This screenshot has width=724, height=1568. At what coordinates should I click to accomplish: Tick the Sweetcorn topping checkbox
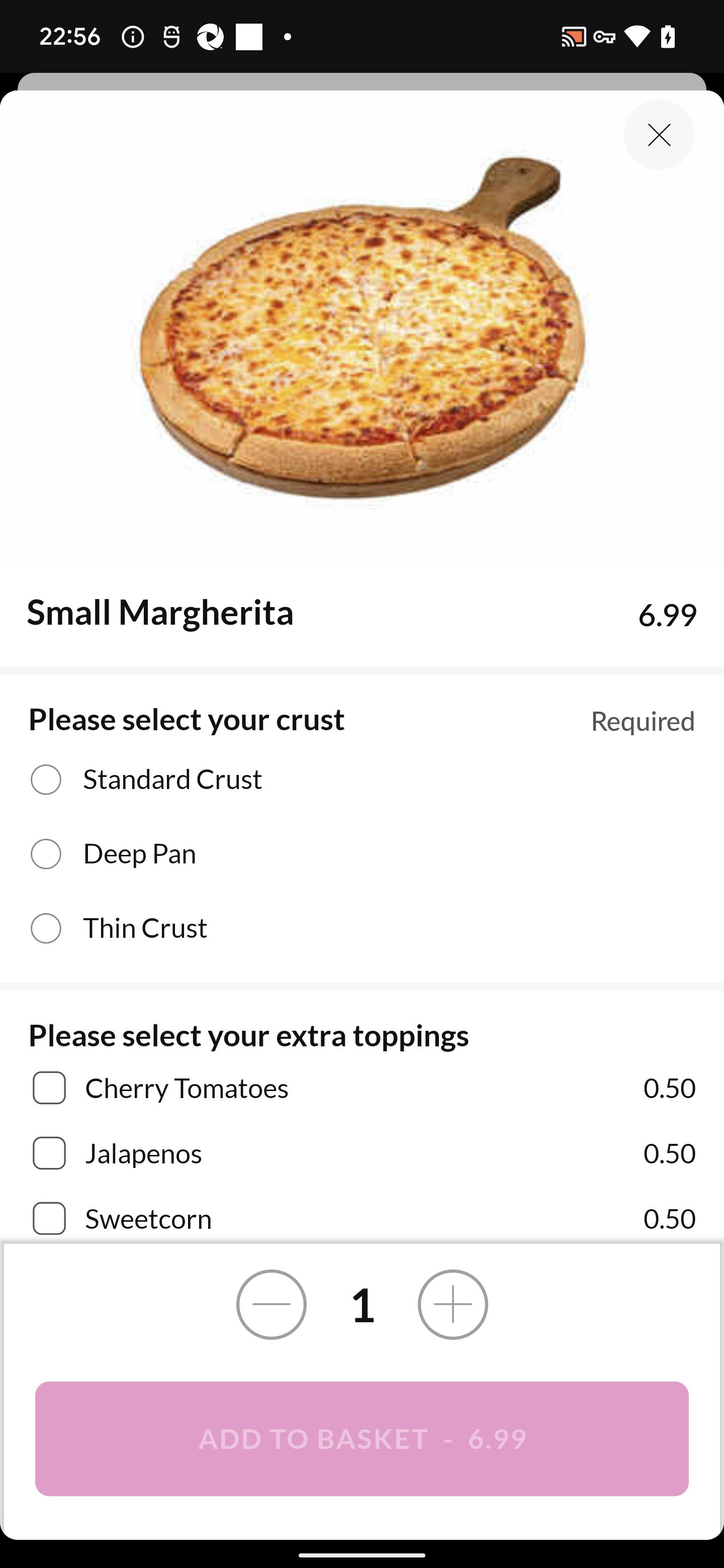tap(49, 1219)
